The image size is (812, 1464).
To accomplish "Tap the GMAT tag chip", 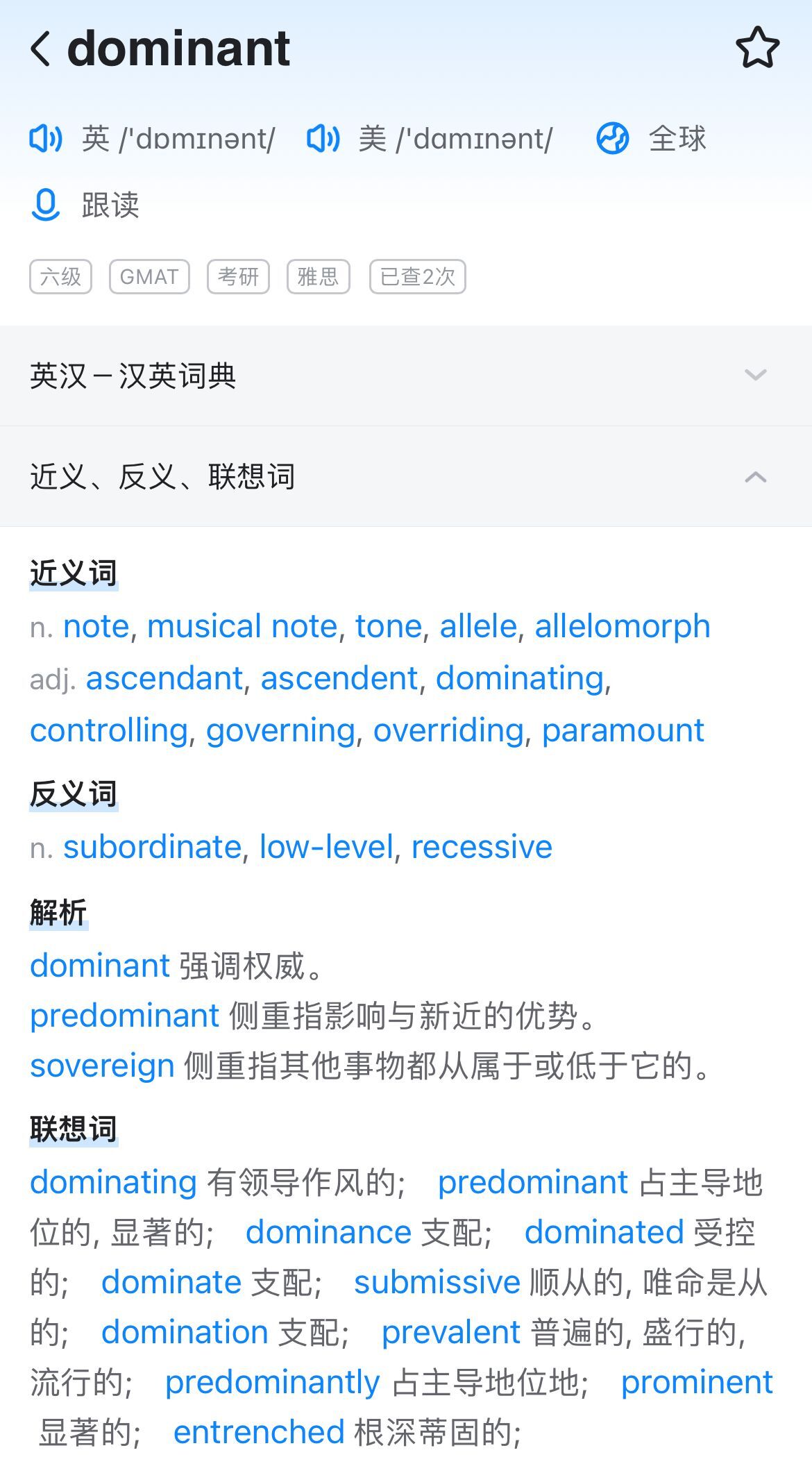I will coord(149,277).
